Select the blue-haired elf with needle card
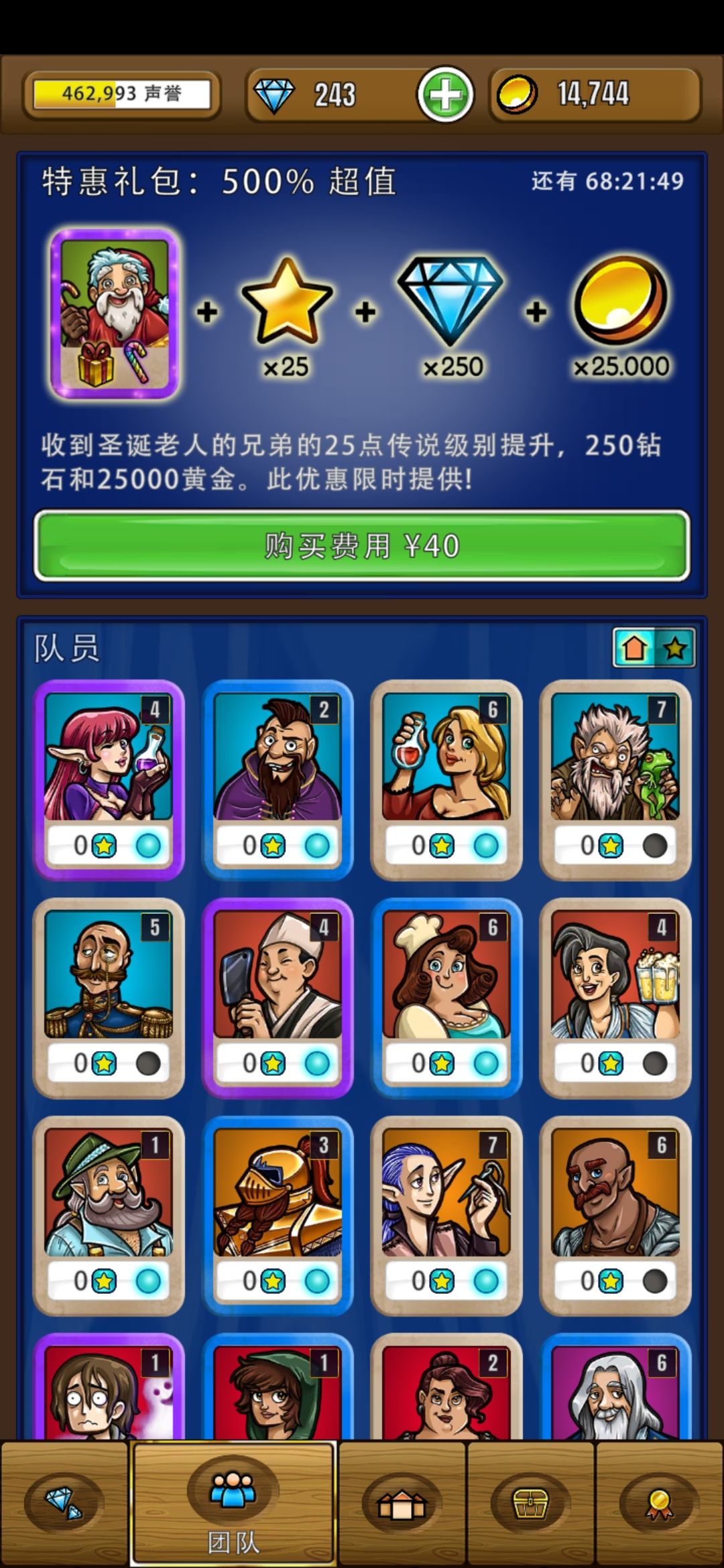Viewport: 724px width, 1568px height. 446,1216
